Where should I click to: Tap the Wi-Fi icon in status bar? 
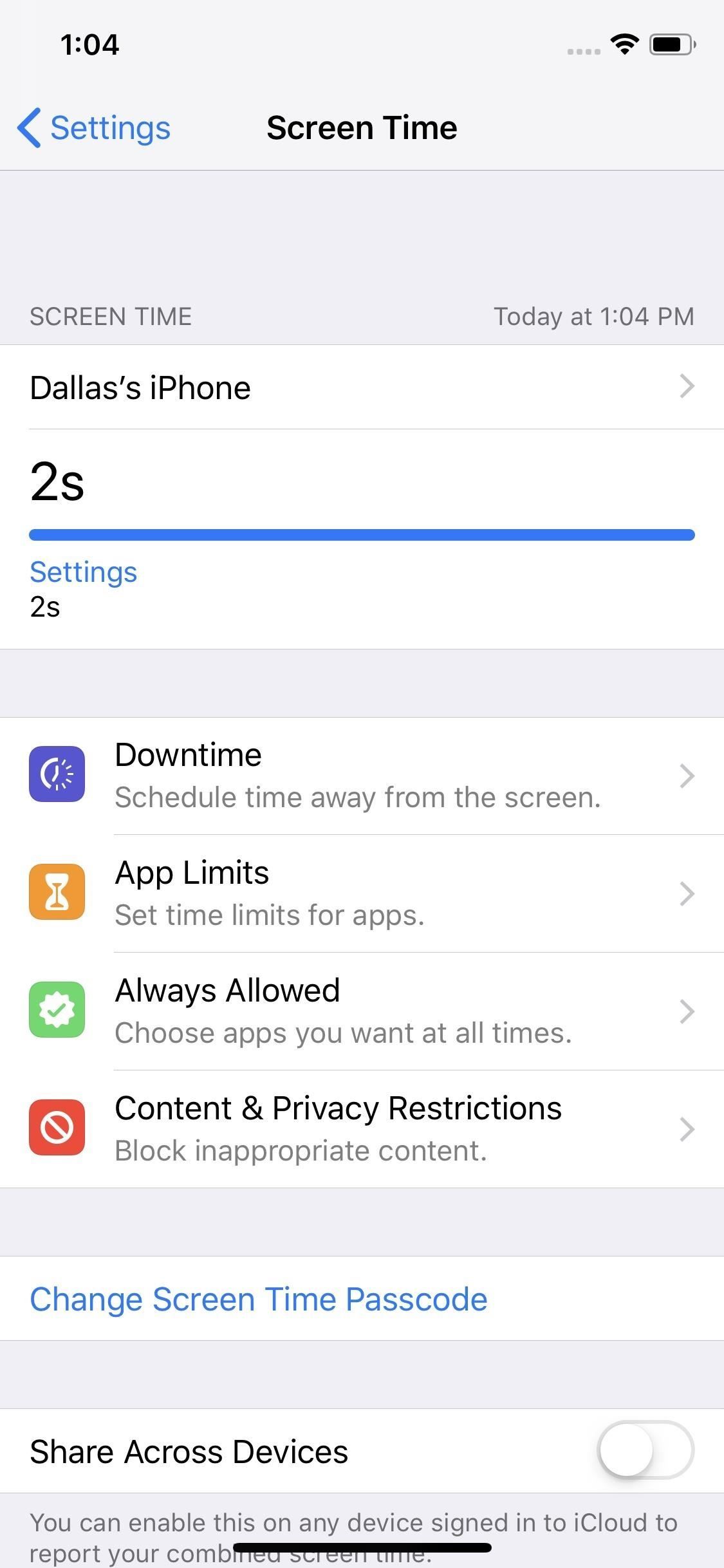click(x=622, y=44)
